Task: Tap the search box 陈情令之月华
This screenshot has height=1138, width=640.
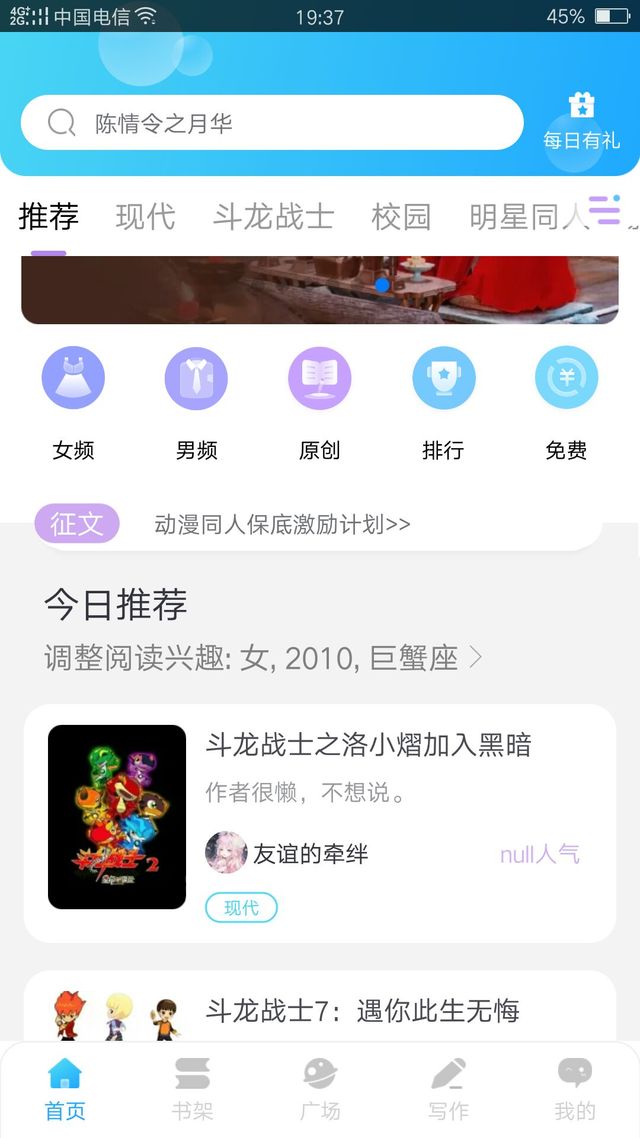Action: [272, 123]
